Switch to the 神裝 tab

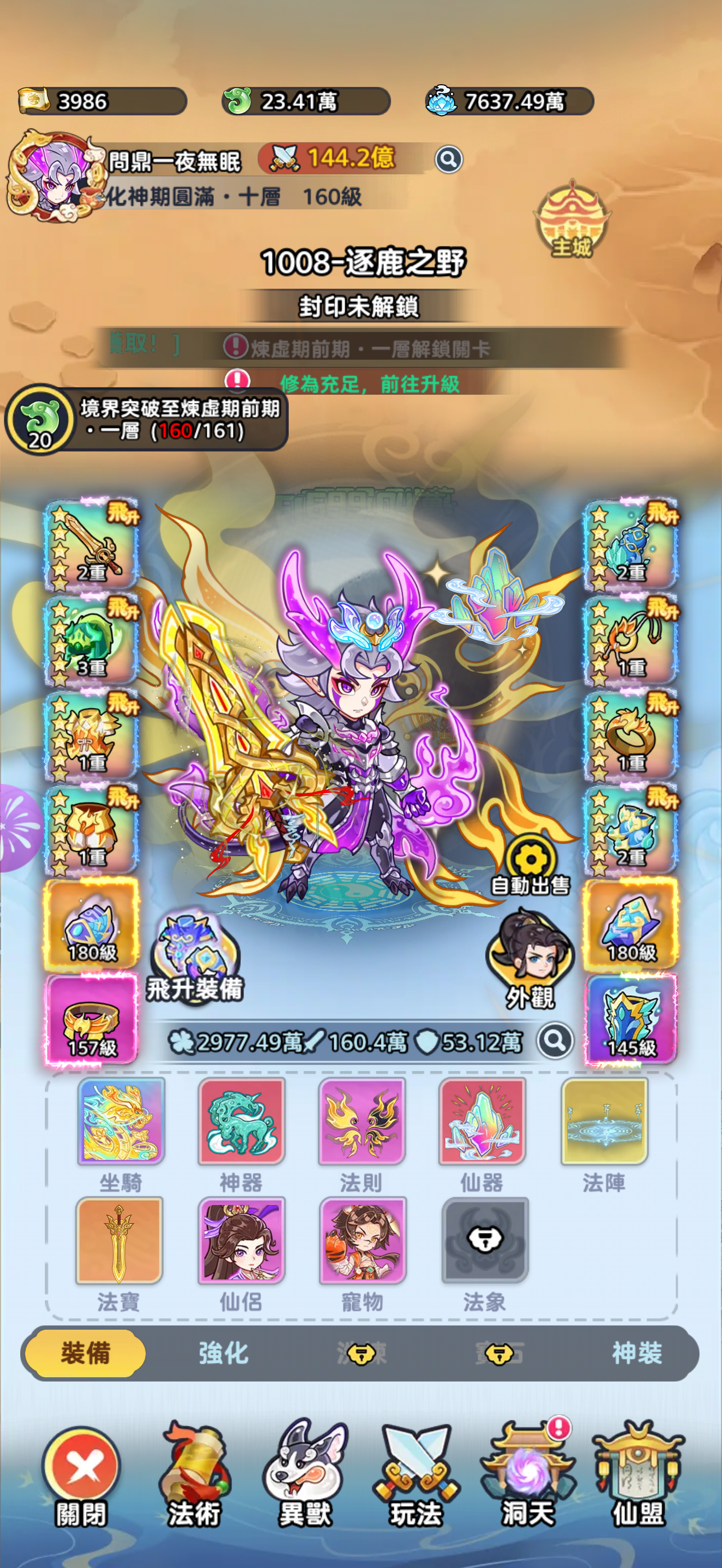[637, 1353]
